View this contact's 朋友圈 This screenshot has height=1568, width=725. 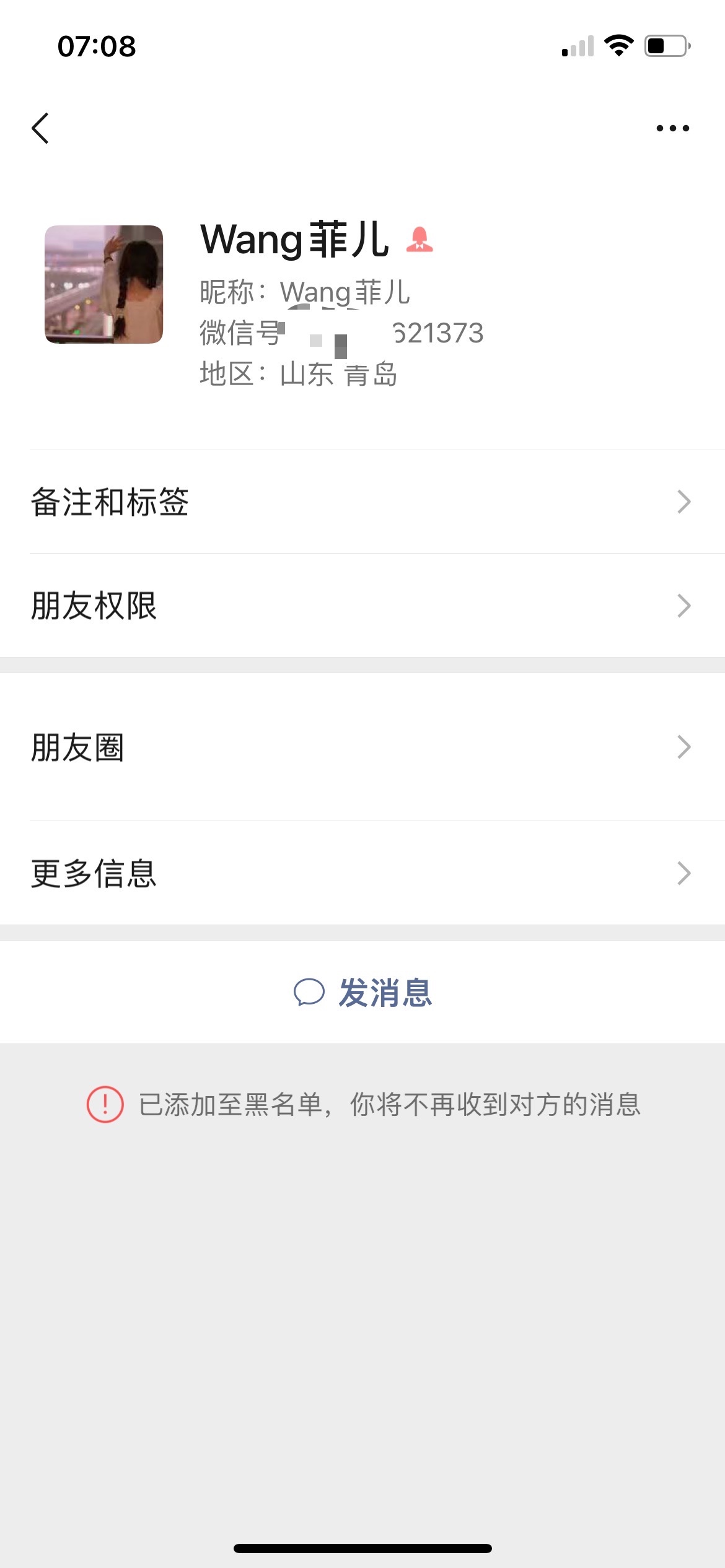[362, 747]
